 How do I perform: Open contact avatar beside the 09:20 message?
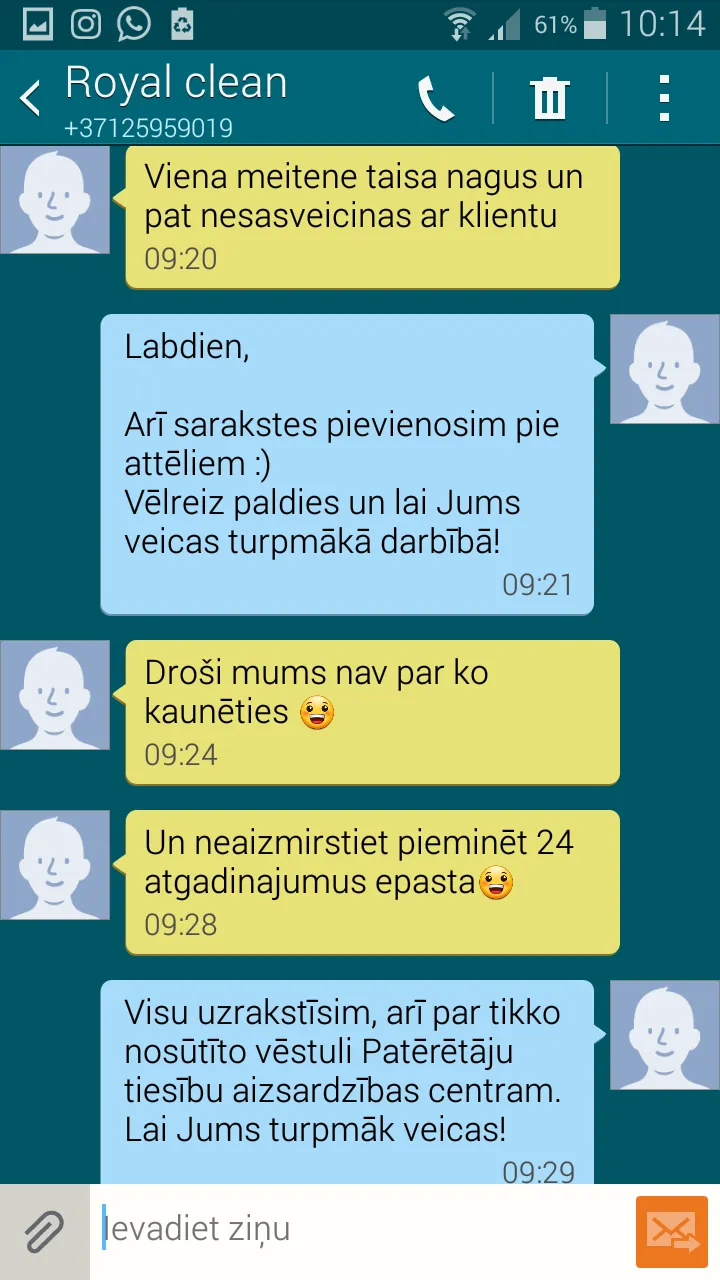[x=54, y=199]
